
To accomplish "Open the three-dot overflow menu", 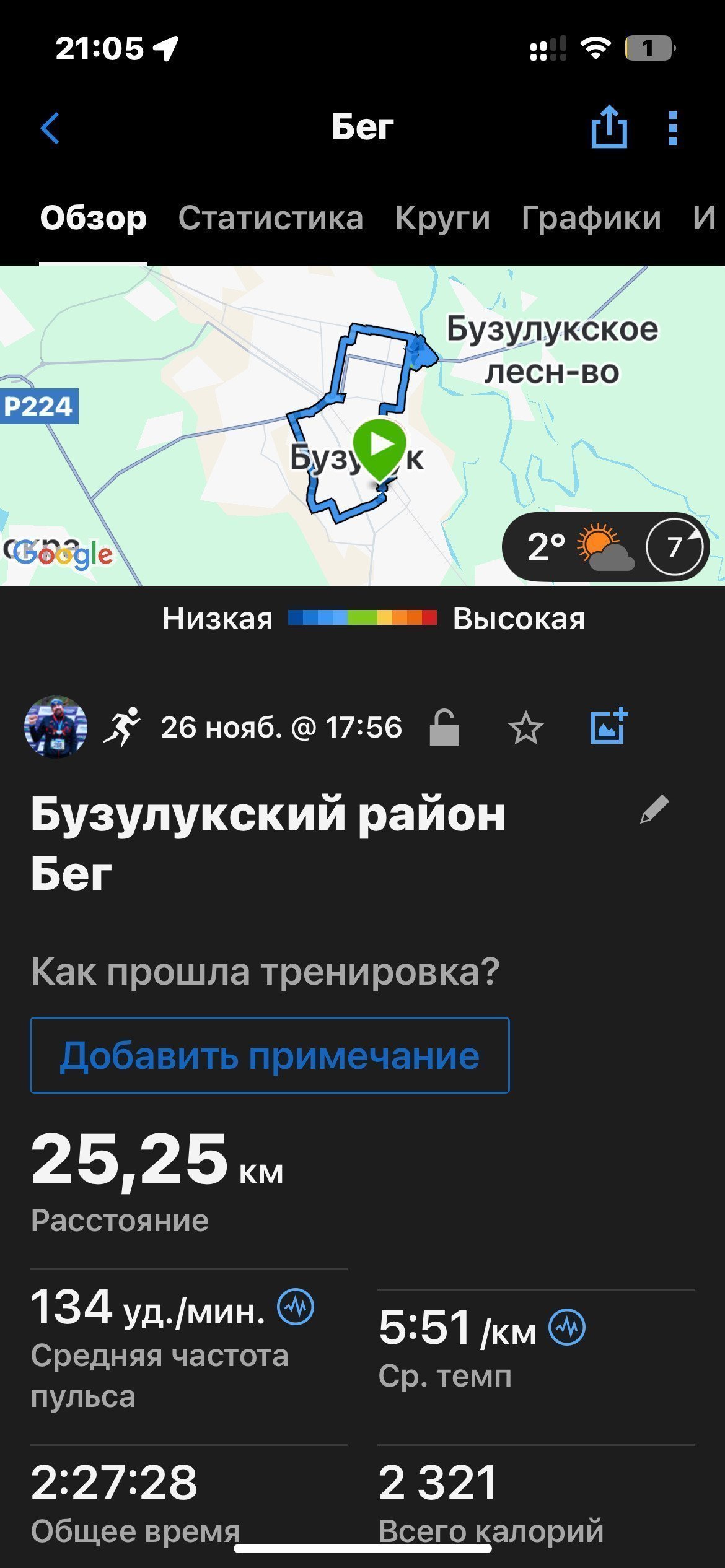I will pyautogui.click(x=673, y=128).
